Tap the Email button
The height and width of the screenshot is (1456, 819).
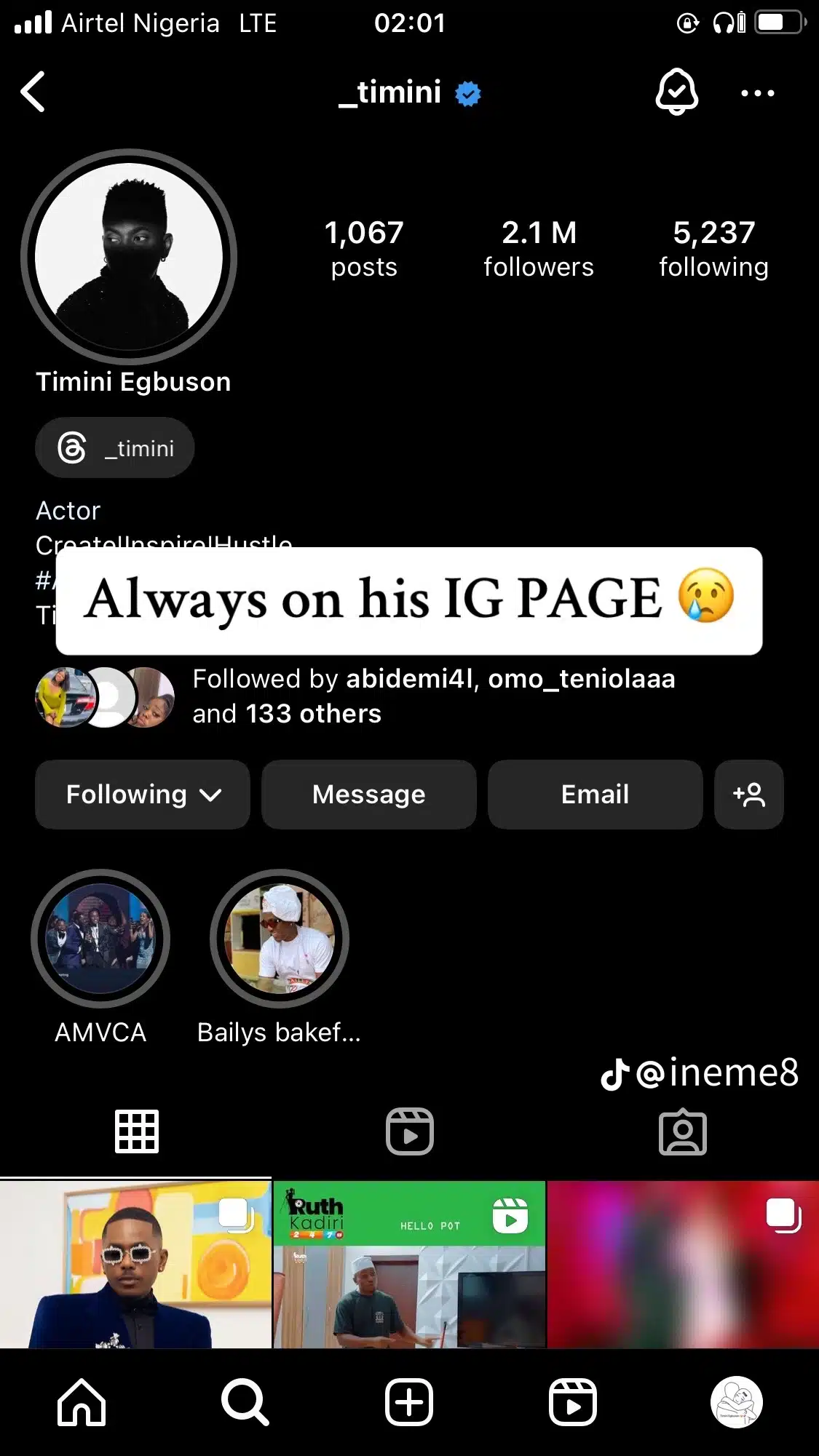[x=595, y=795]
